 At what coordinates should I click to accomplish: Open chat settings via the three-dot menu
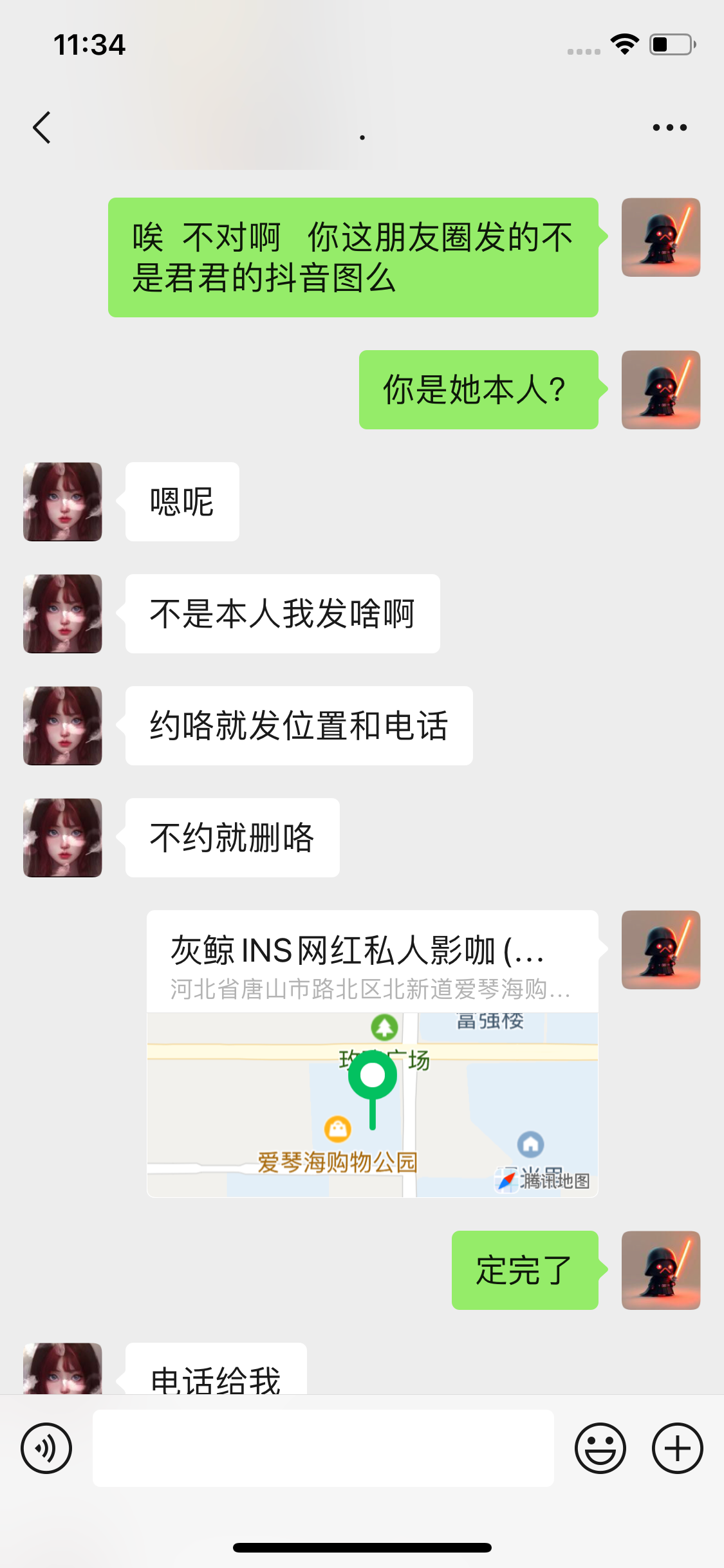[665, 127]
